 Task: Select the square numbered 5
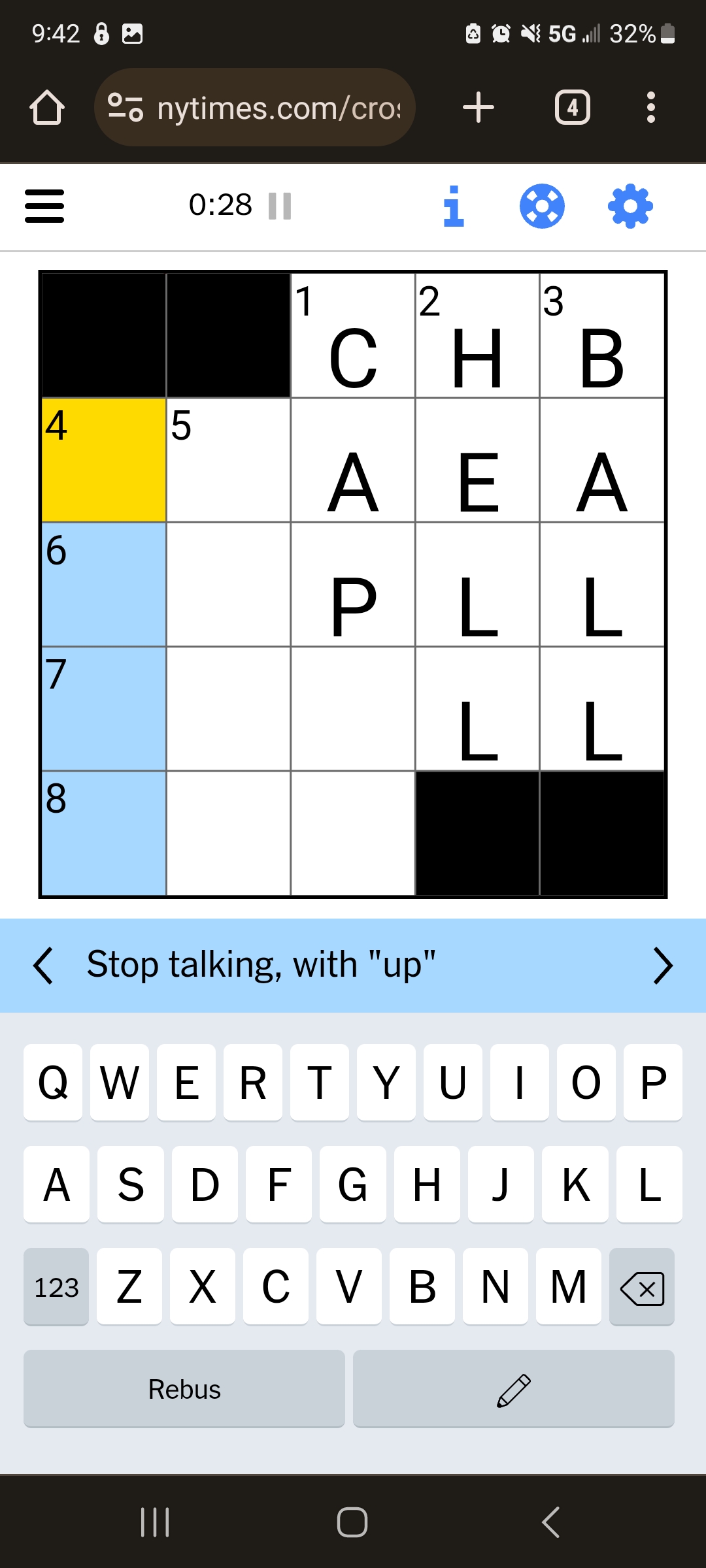(229, 460)
